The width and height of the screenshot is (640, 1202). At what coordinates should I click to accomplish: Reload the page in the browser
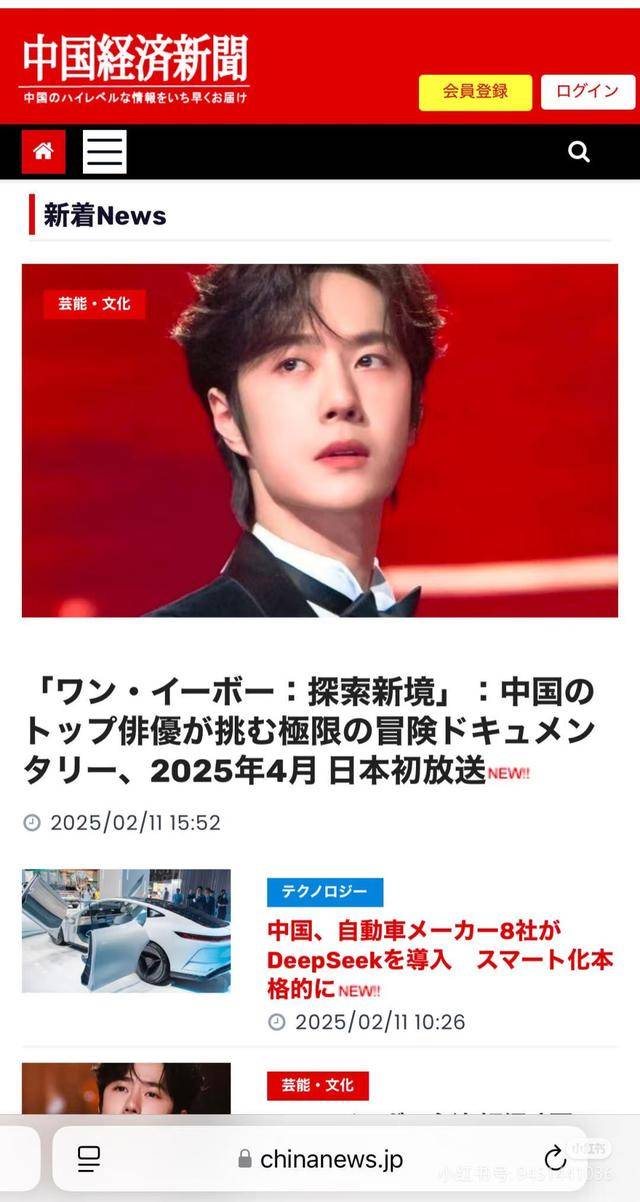pyautogui.click(x=555, y=1159)
